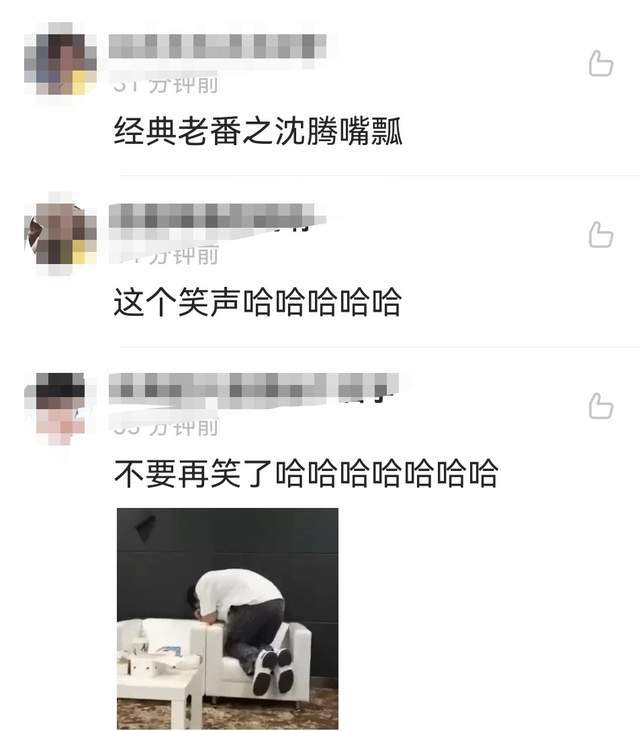Like the comment 经典老番之沈腾嘴瓢
The image size is (640, 731).
coord(600,64)
